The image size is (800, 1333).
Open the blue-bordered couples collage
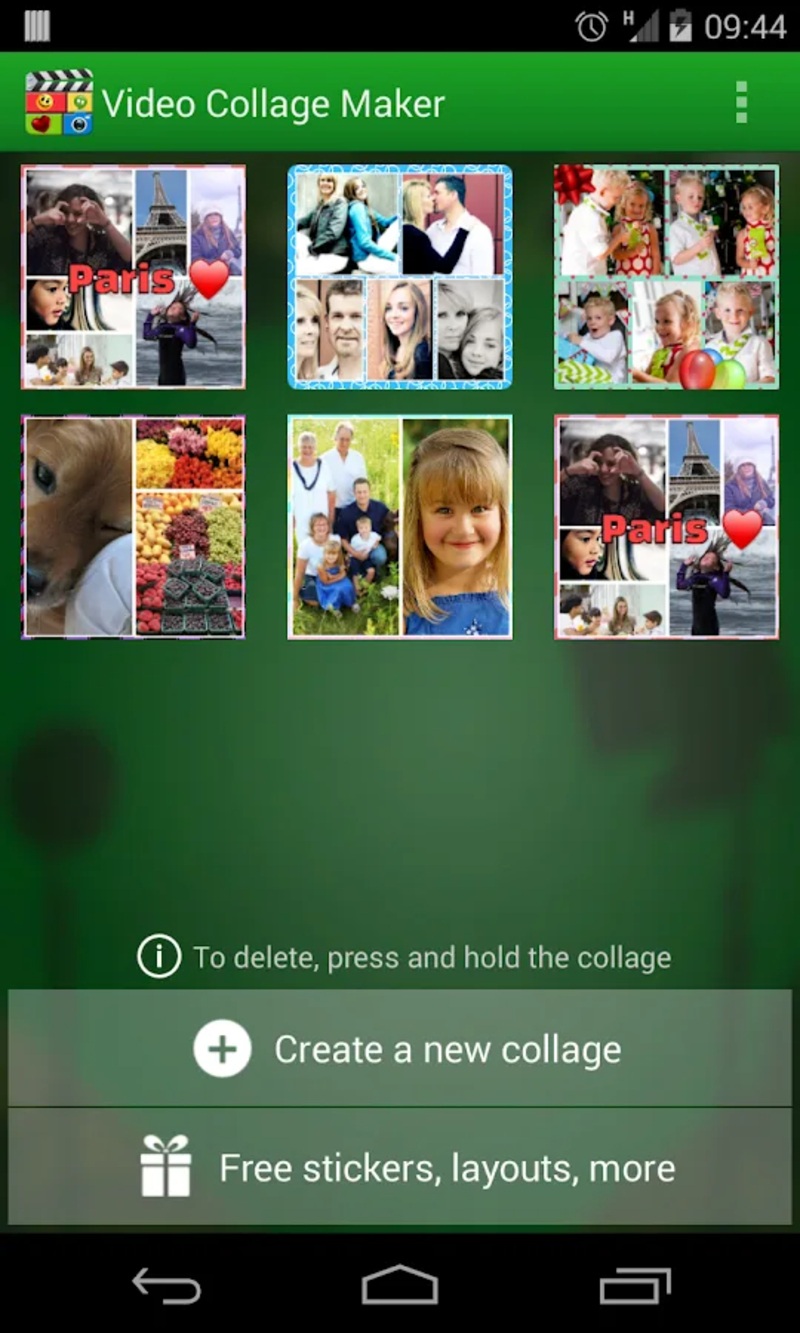pyautogui.click(x=400, y=277)
